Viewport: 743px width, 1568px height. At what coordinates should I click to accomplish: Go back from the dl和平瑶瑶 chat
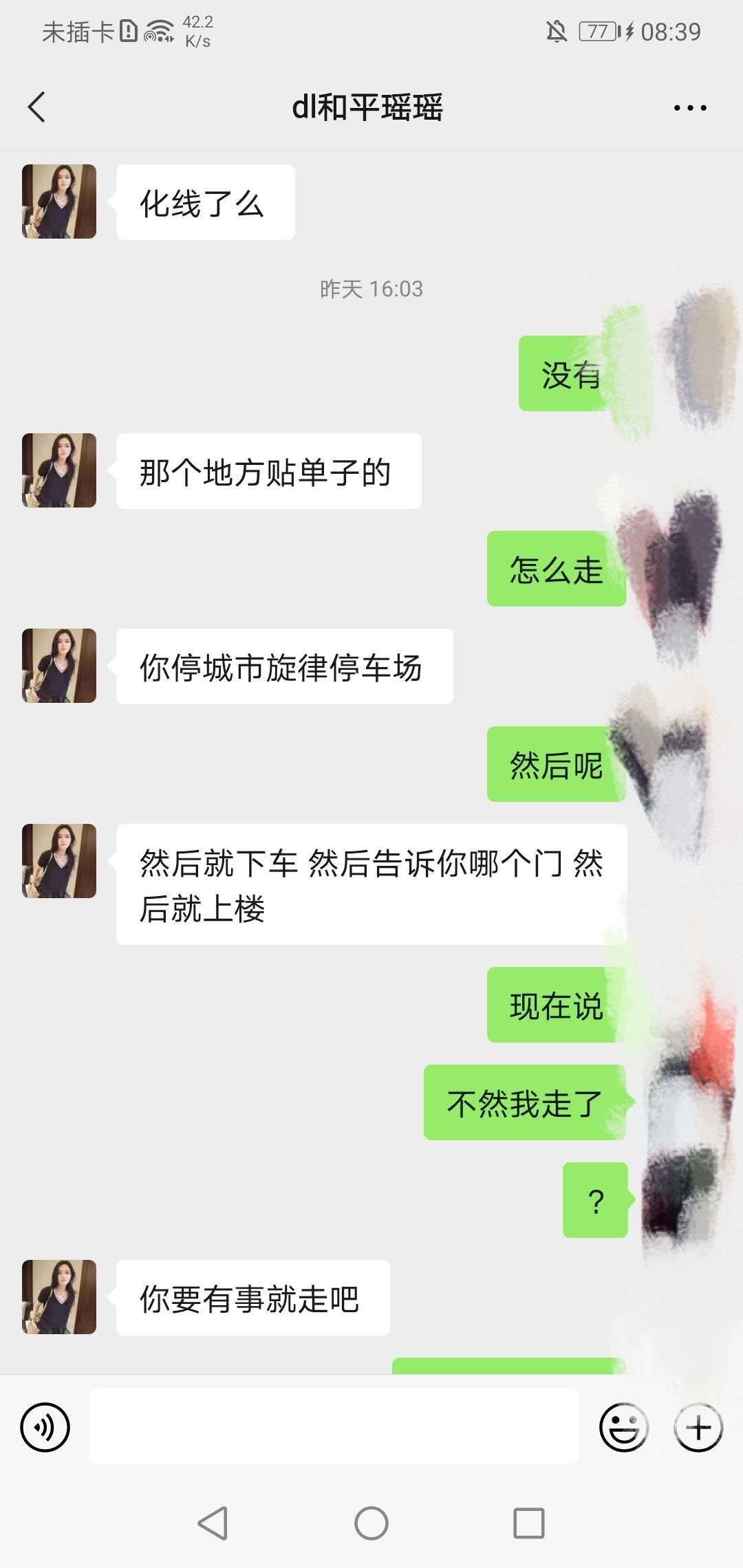pyautogui.click(x=37, y=107)
